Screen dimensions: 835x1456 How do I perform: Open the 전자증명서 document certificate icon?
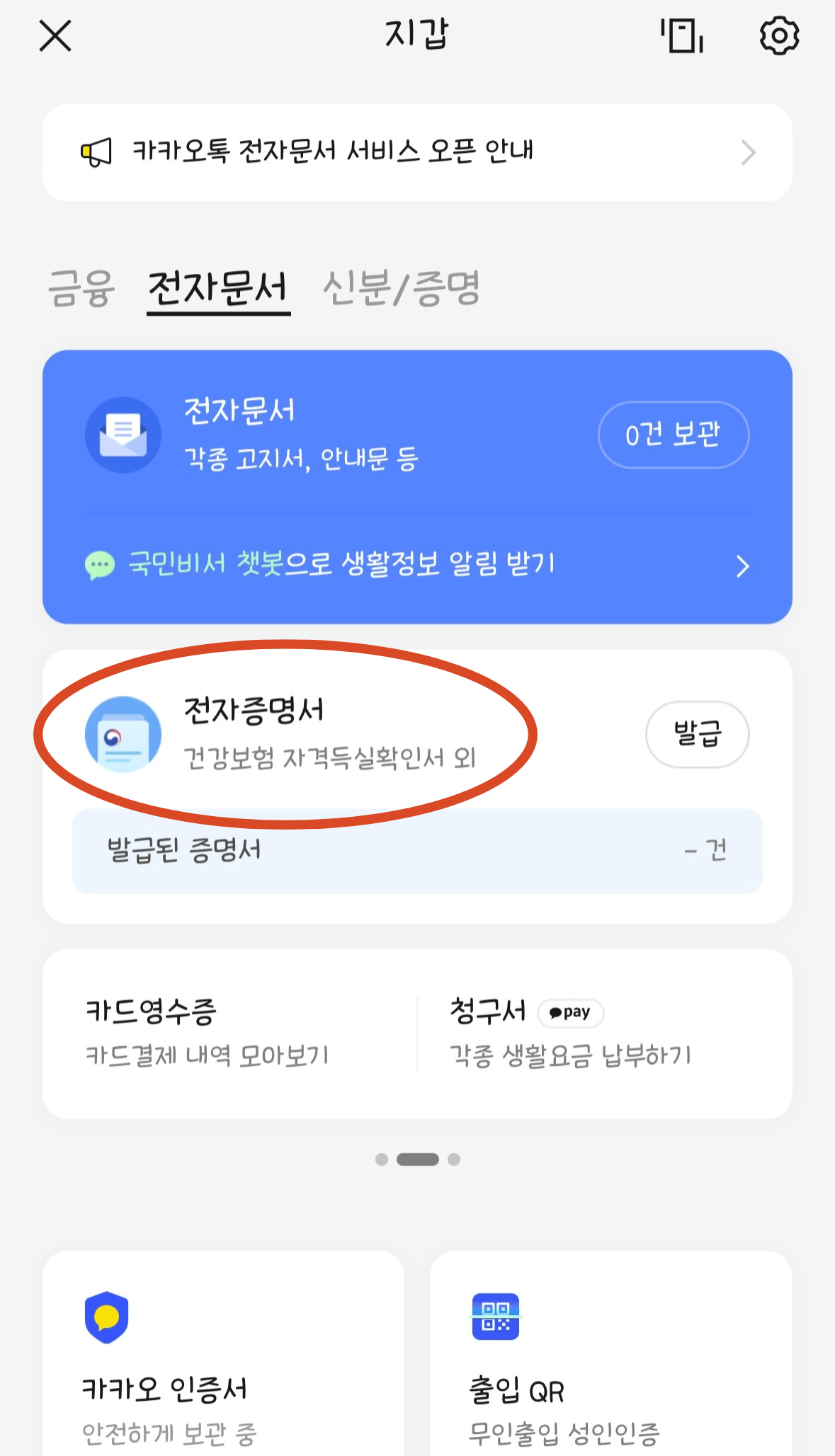tap(123, 734)
